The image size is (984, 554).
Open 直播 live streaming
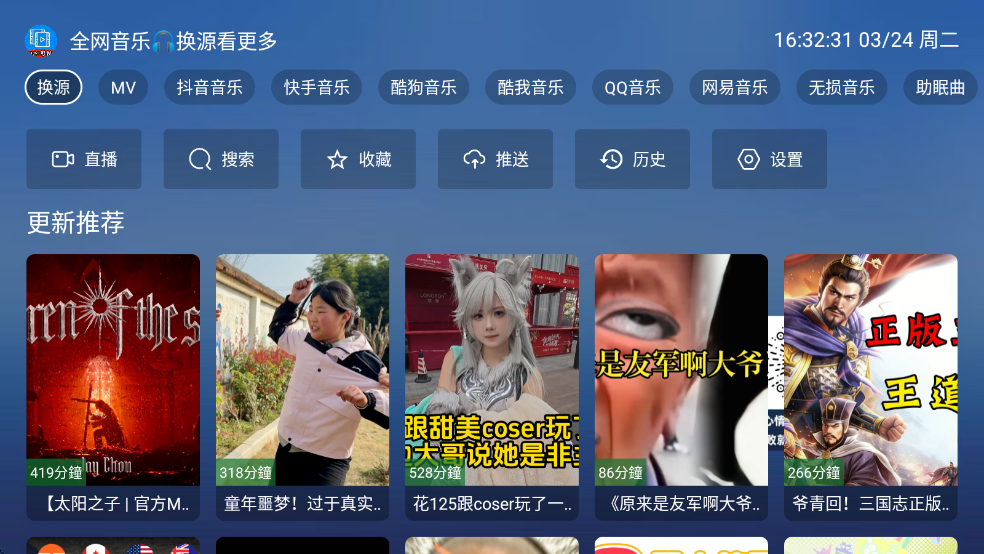[84, 159]
